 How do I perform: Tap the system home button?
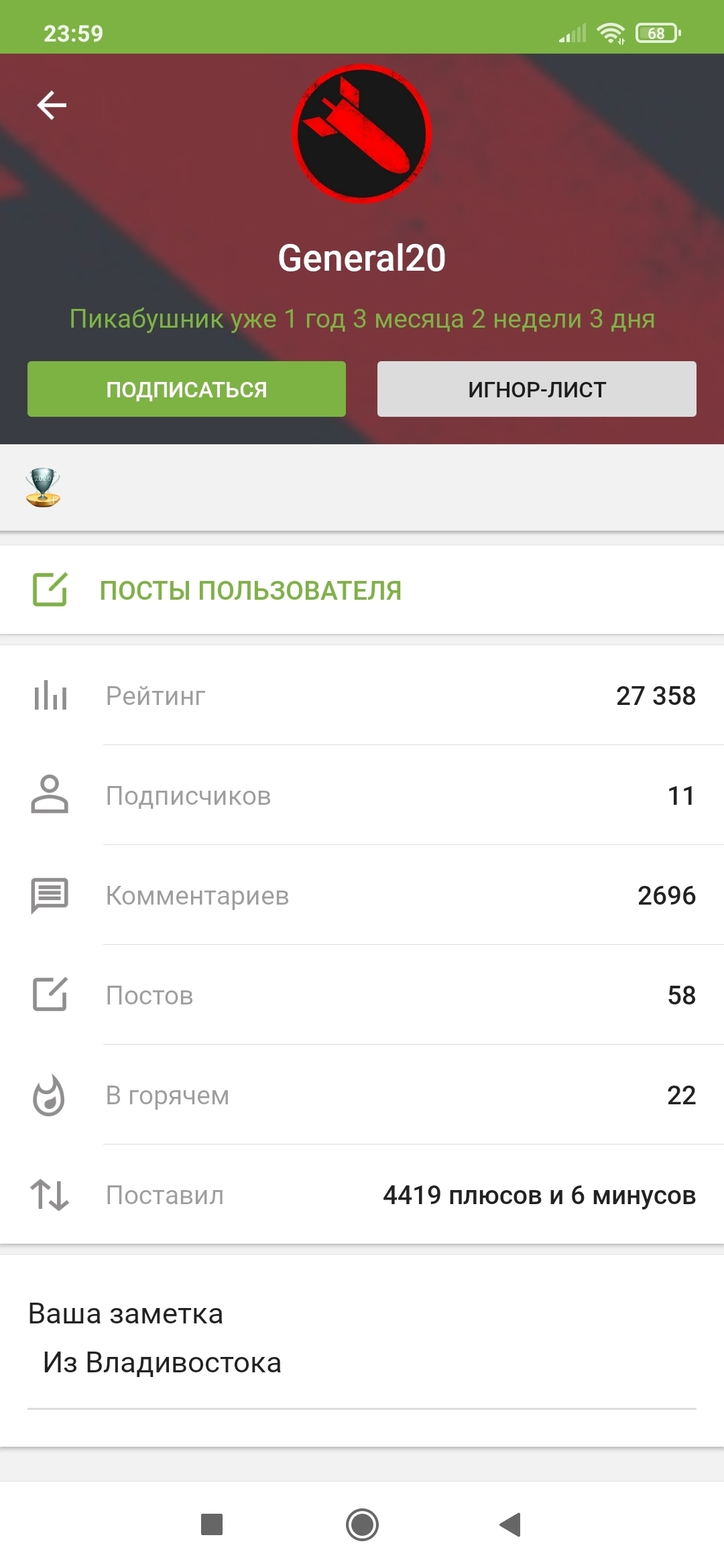[x=362, y=1524]
